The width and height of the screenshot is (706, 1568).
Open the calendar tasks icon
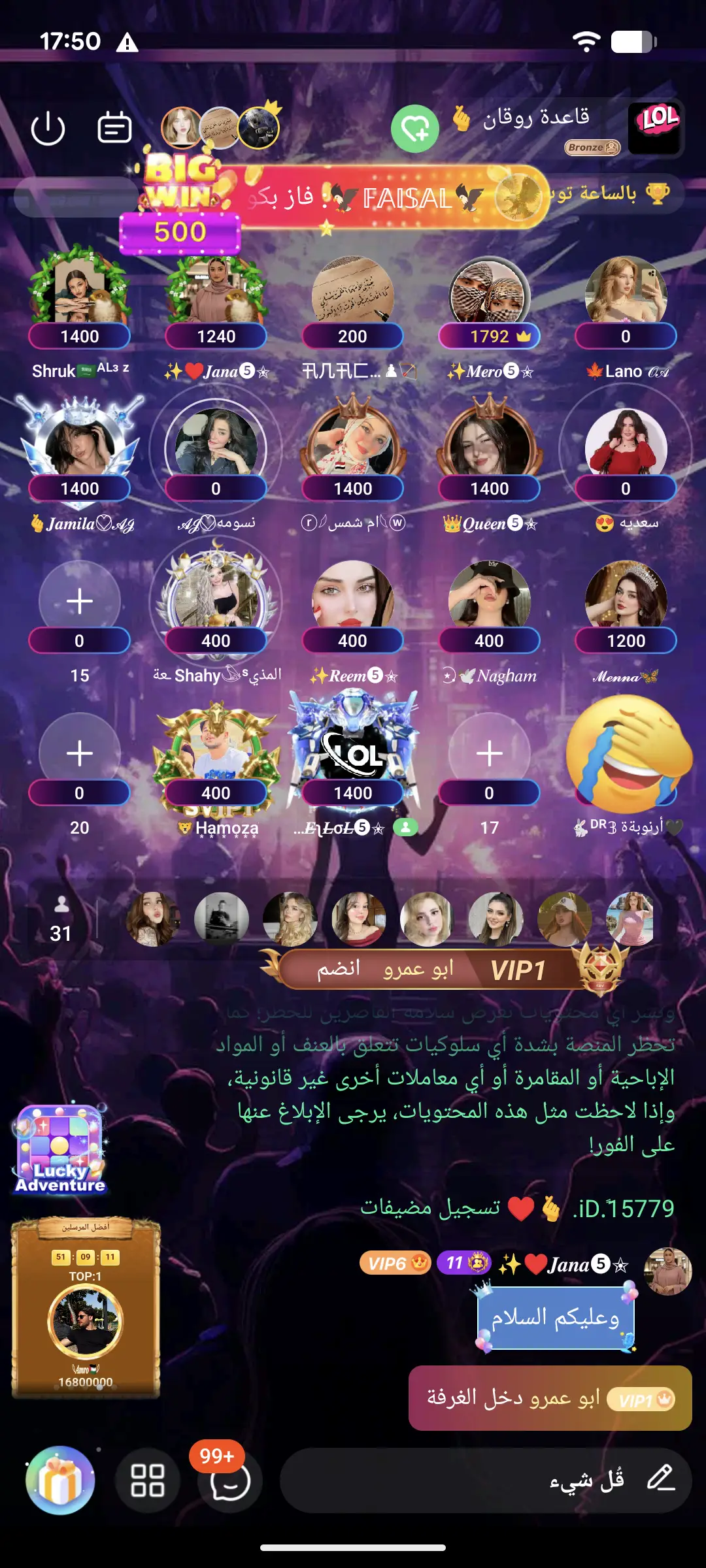point(114,127)
